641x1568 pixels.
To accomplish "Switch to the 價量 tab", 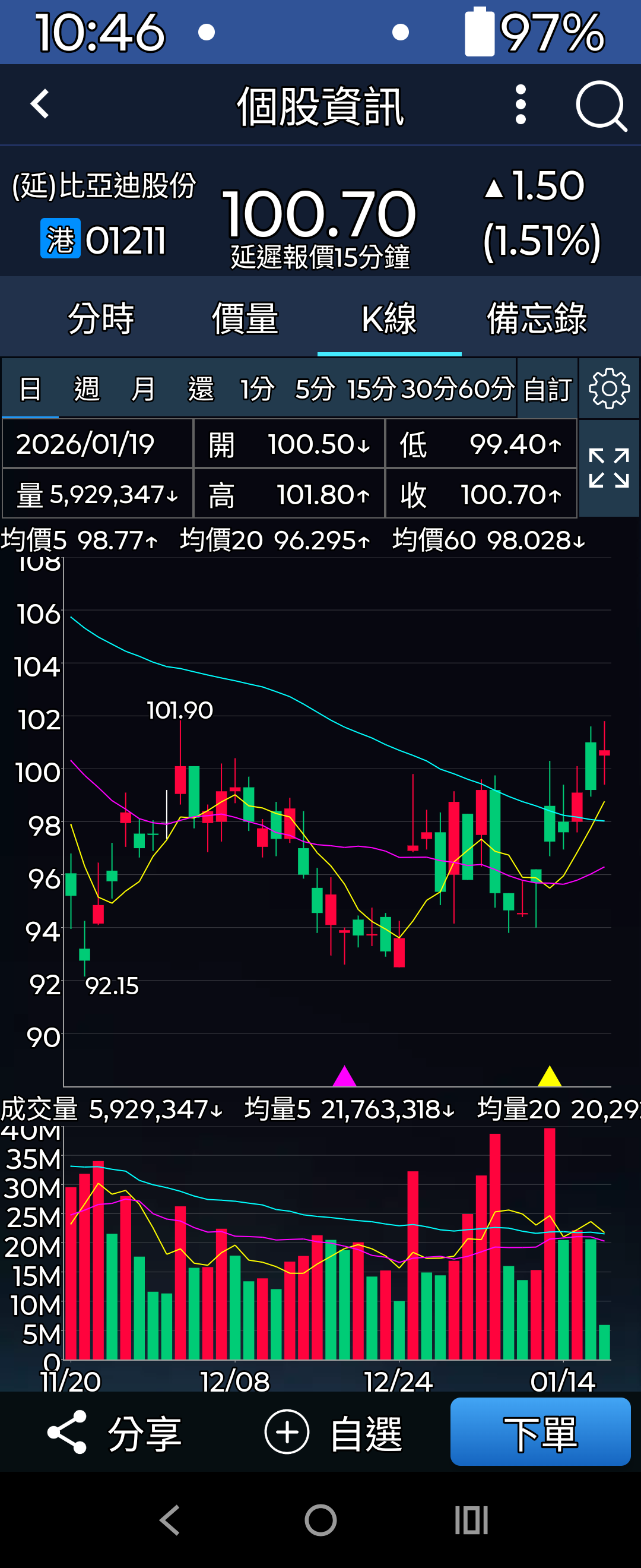I will 245,318.
